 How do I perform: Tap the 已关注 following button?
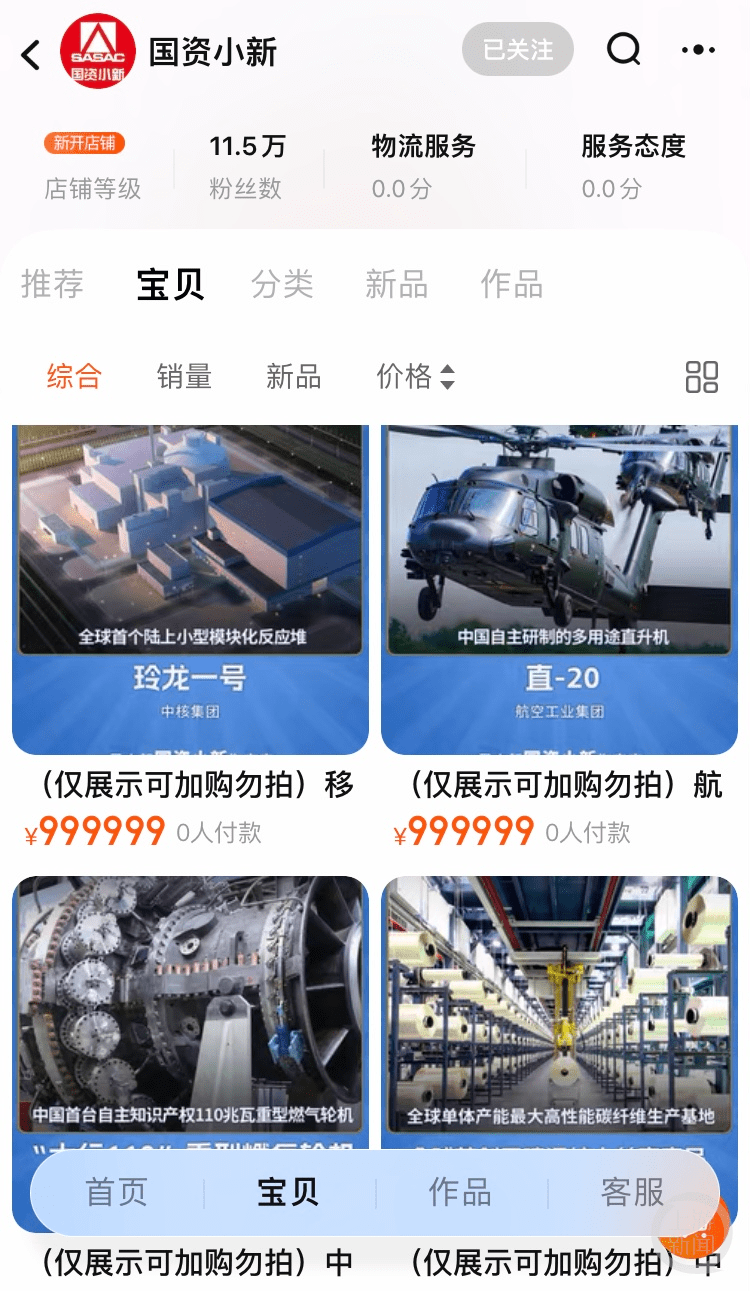[x=517, y=50]
